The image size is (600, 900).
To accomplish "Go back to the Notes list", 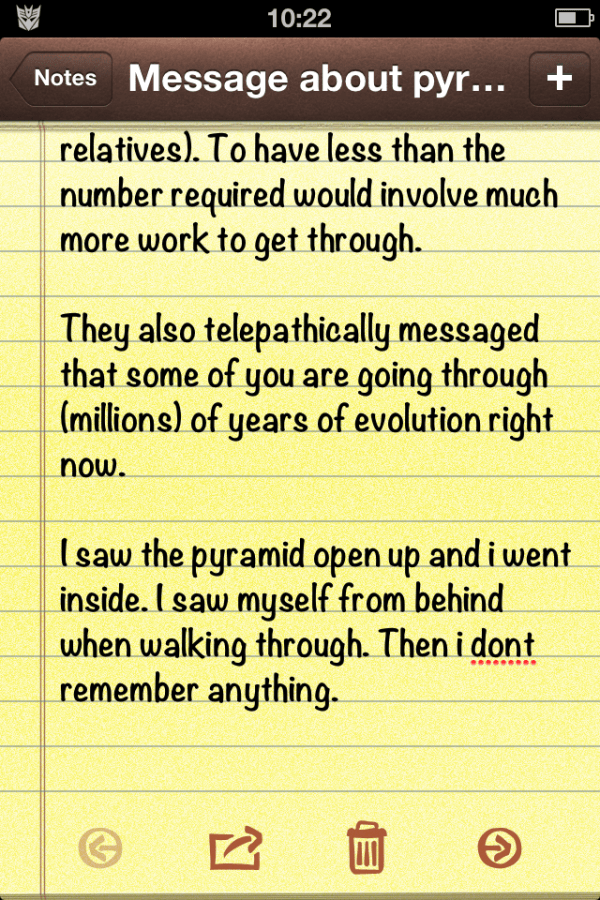I will pos(61,79).
